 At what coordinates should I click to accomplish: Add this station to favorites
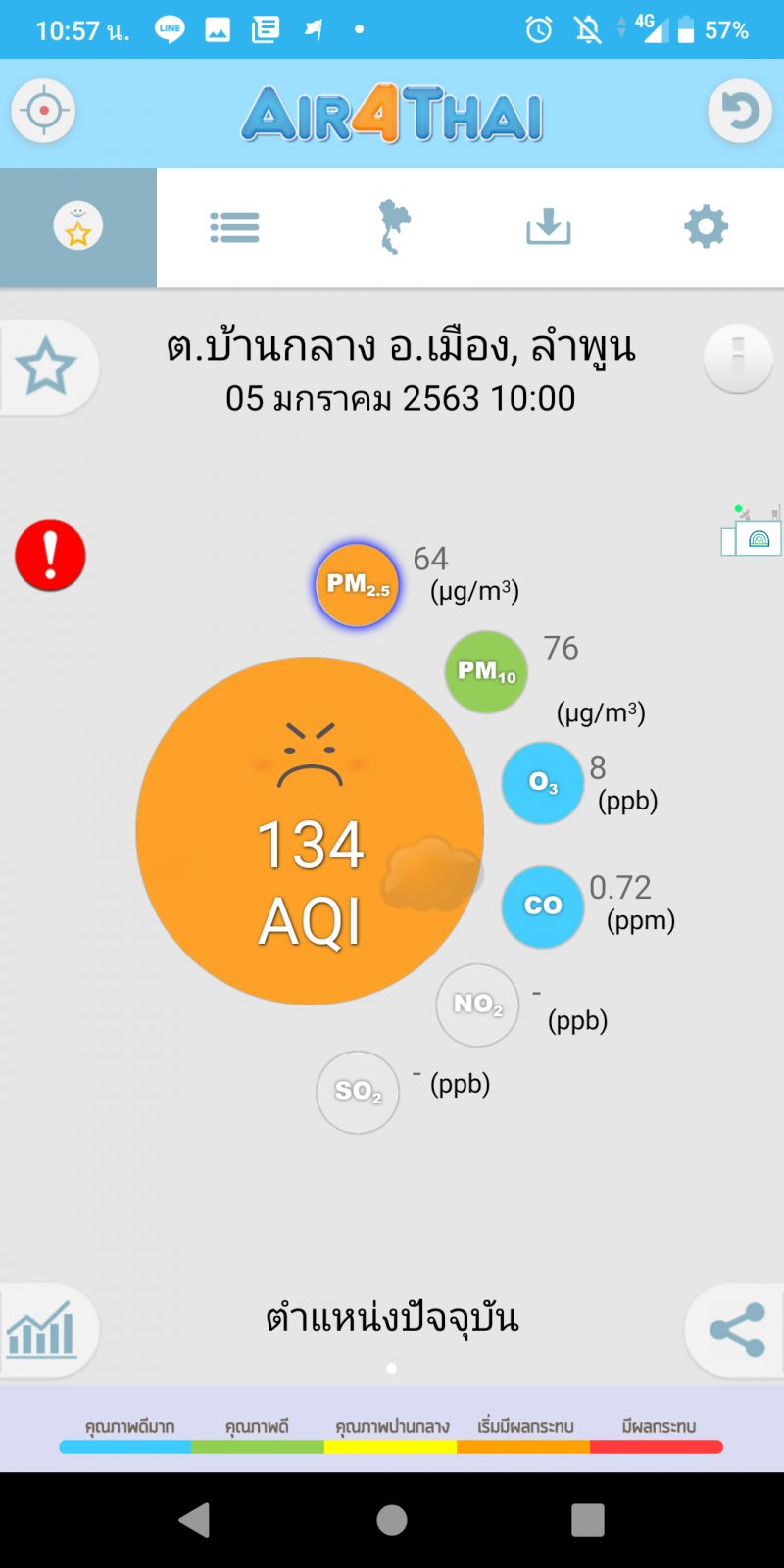click(x=46, y=367)
